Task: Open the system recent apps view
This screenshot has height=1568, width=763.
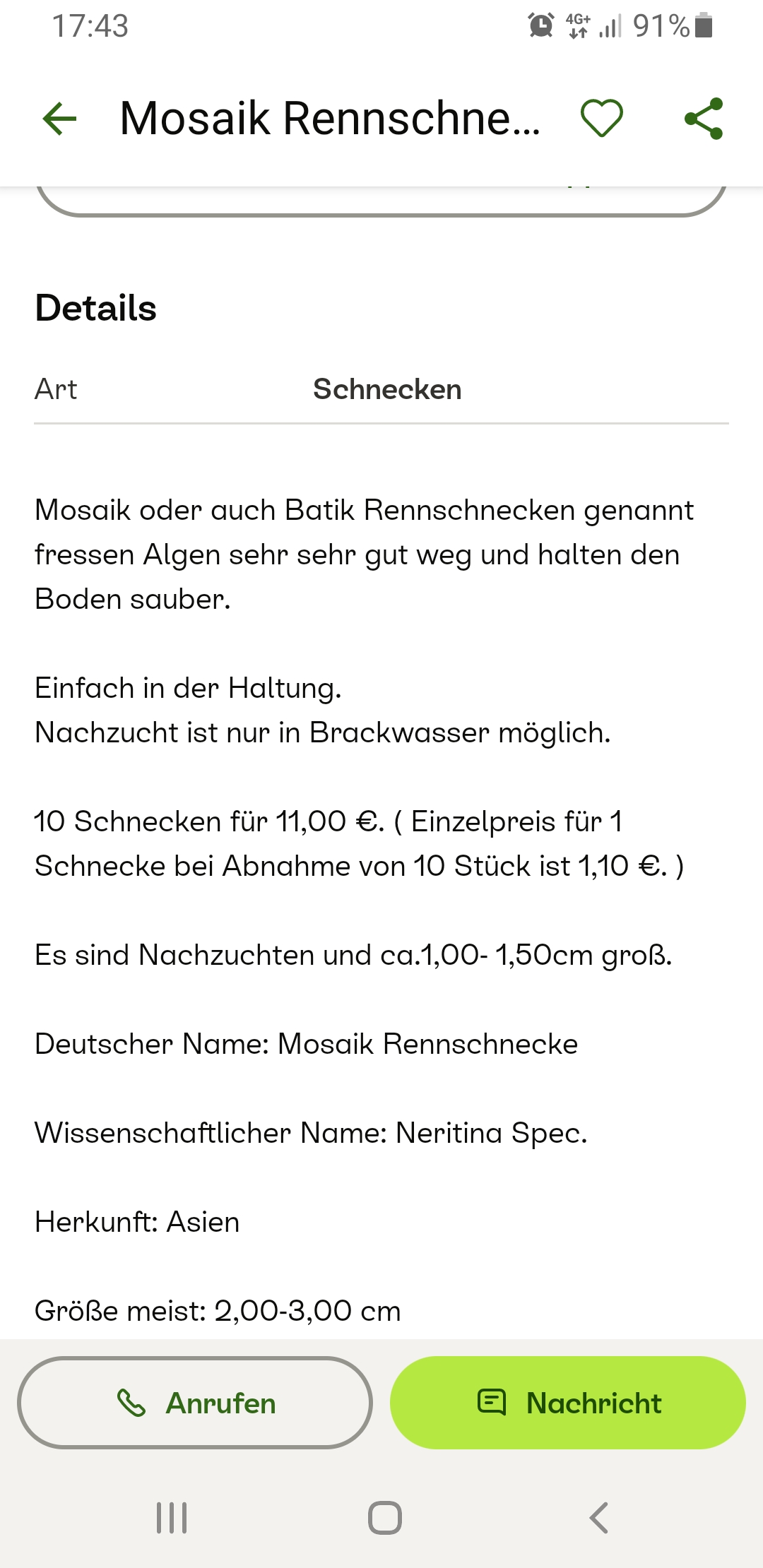Action: [x=172, y=1517]
